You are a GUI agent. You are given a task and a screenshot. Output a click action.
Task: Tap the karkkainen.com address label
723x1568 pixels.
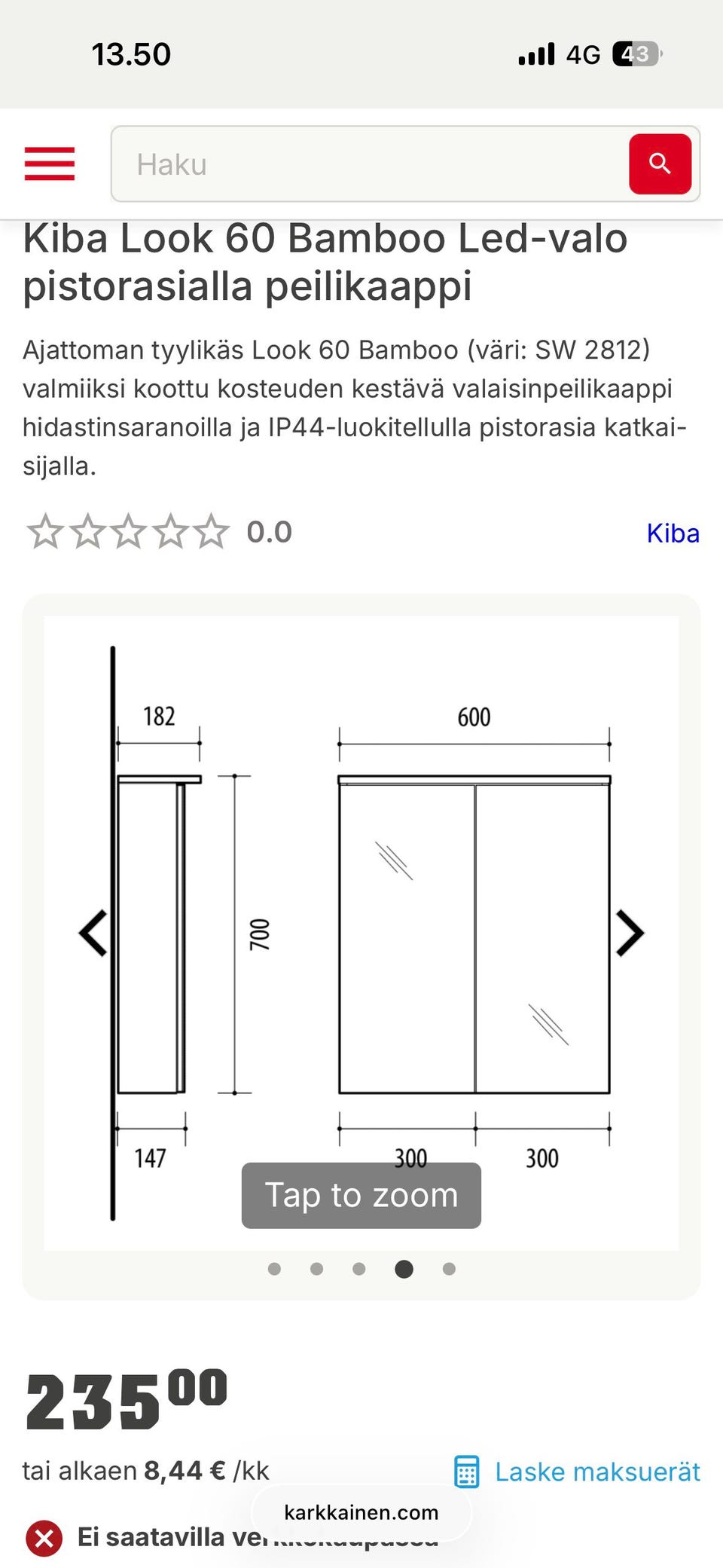[361, 1513]
